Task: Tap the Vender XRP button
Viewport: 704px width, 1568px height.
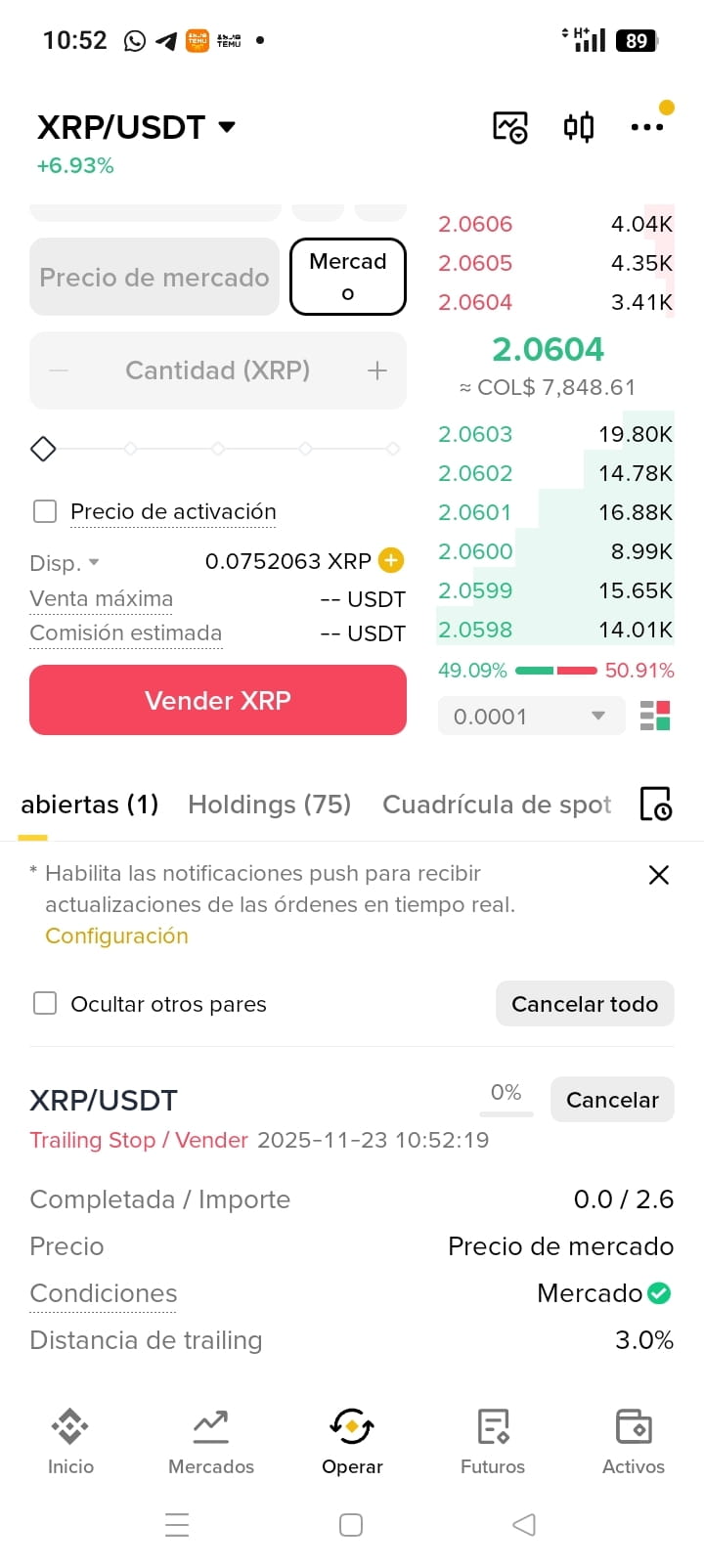Action: 218,700
